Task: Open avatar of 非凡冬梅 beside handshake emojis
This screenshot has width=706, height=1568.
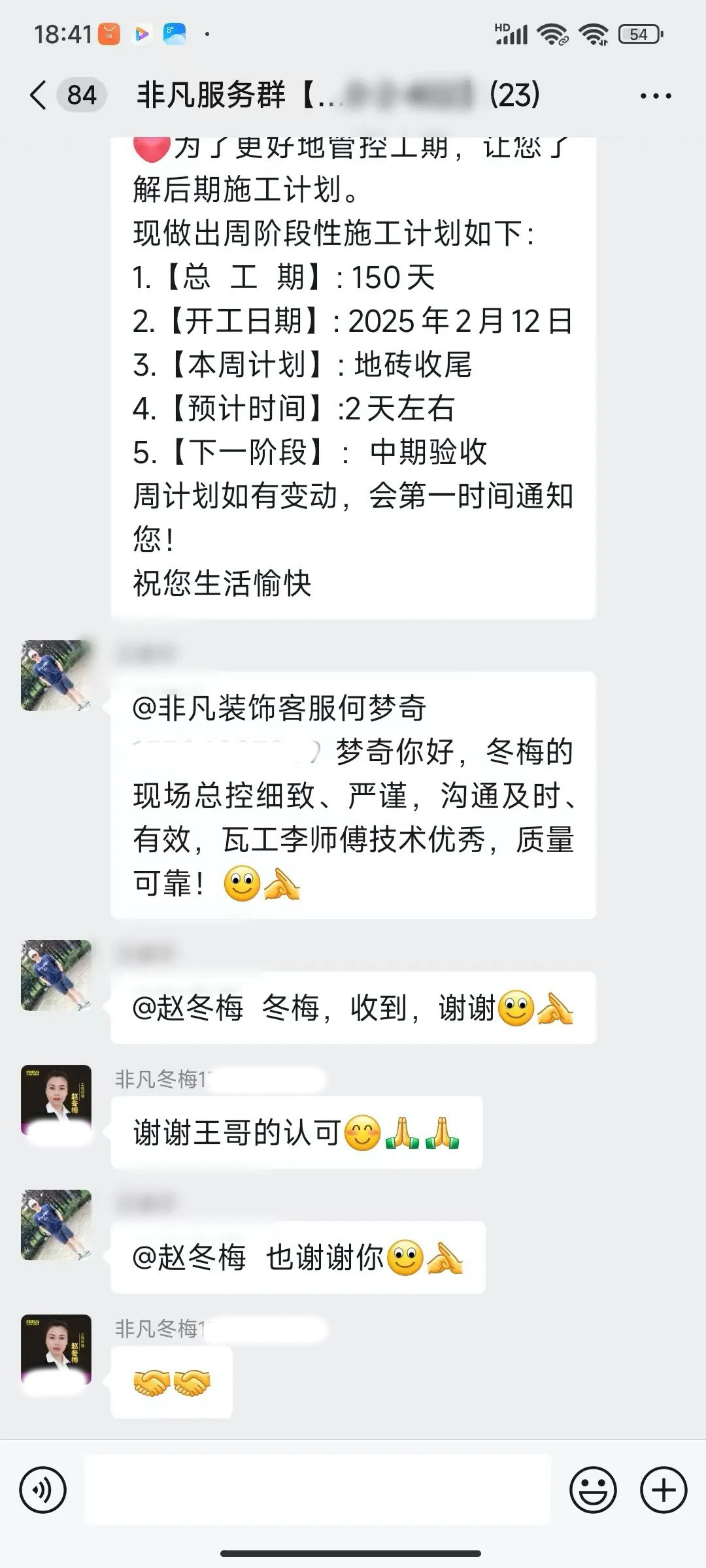Action: [56, 1349]
